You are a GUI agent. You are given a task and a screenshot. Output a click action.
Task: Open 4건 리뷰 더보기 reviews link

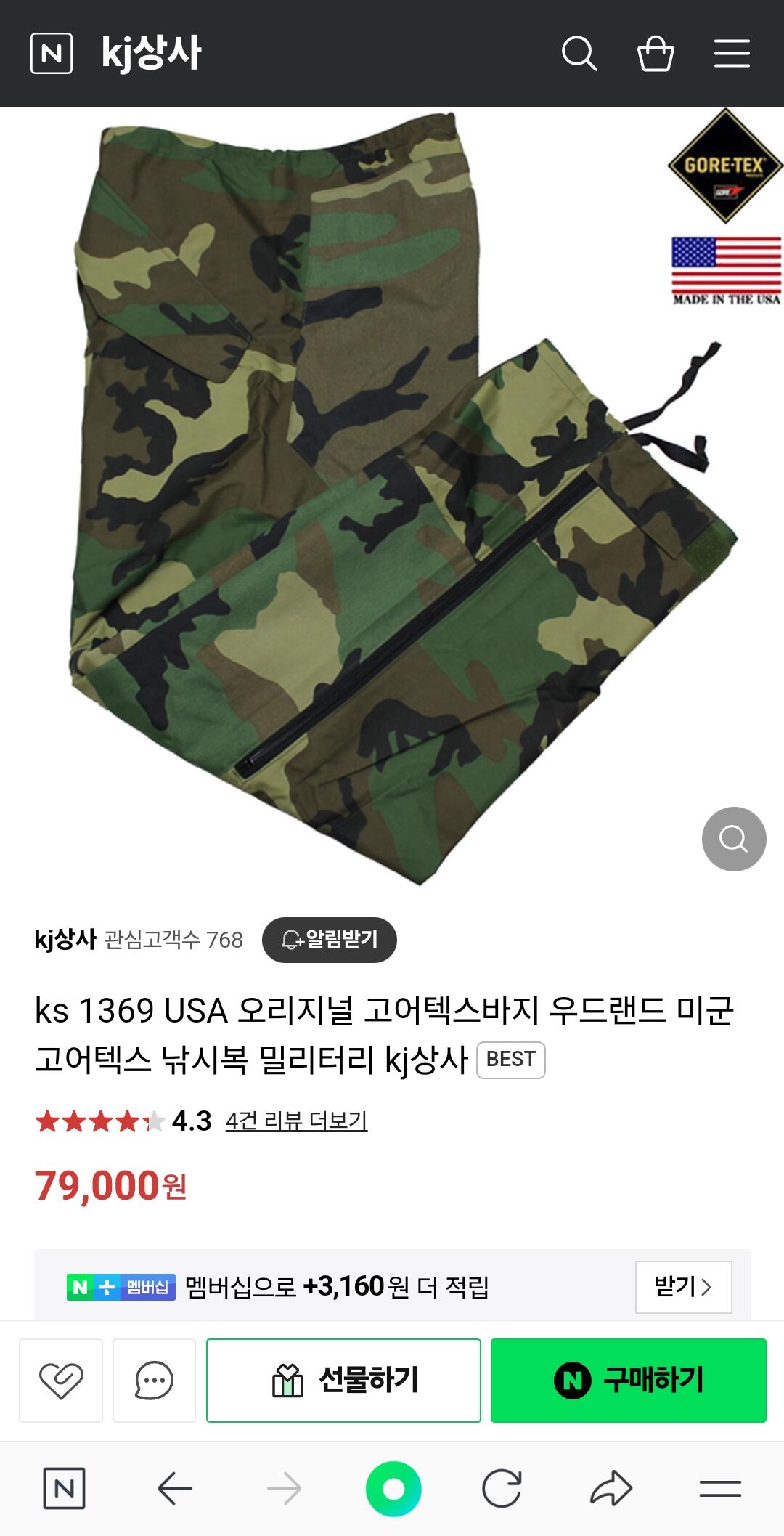point(296,1121)
